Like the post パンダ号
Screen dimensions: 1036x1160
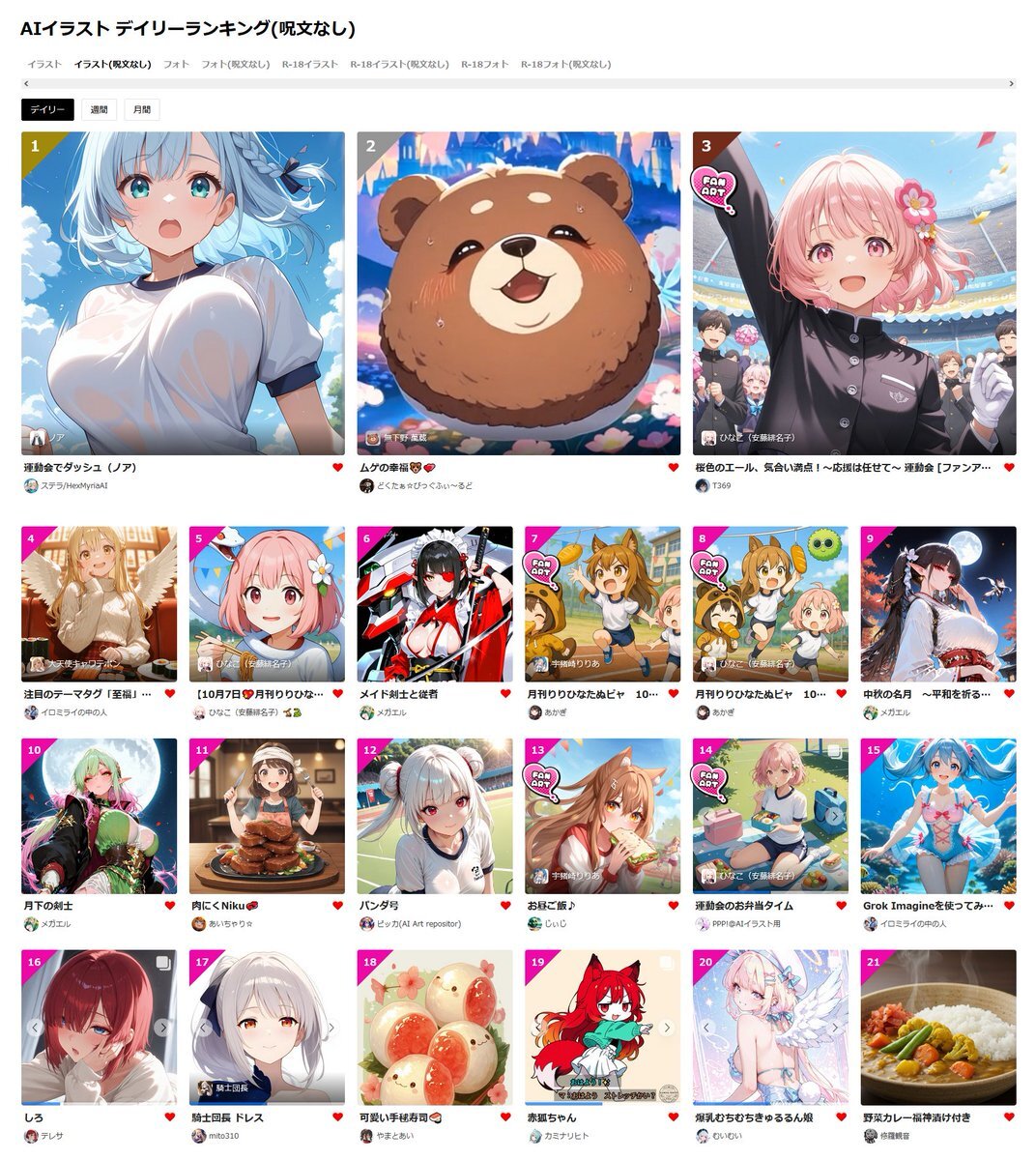point(505,906)
